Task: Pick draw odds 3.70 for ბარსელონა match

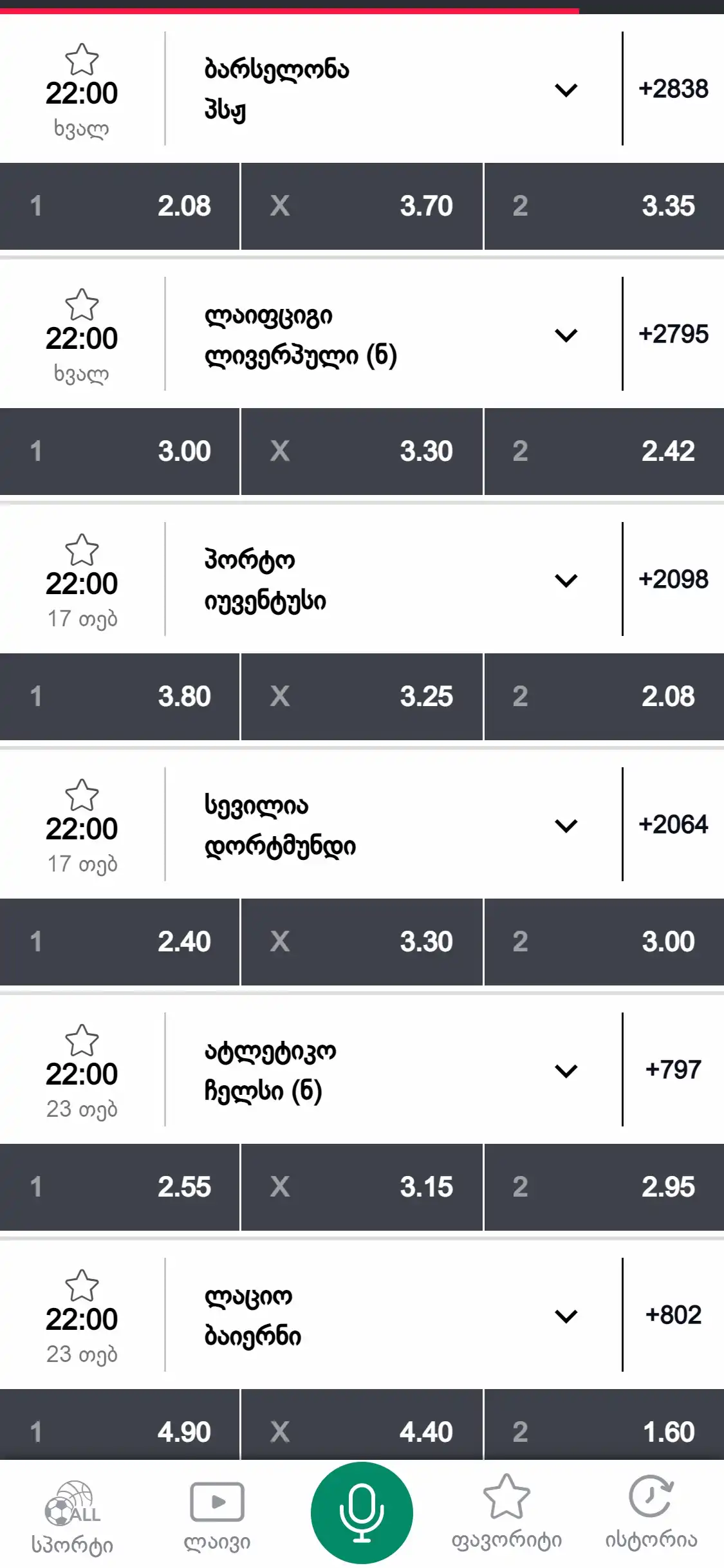Action: [362, 206]
